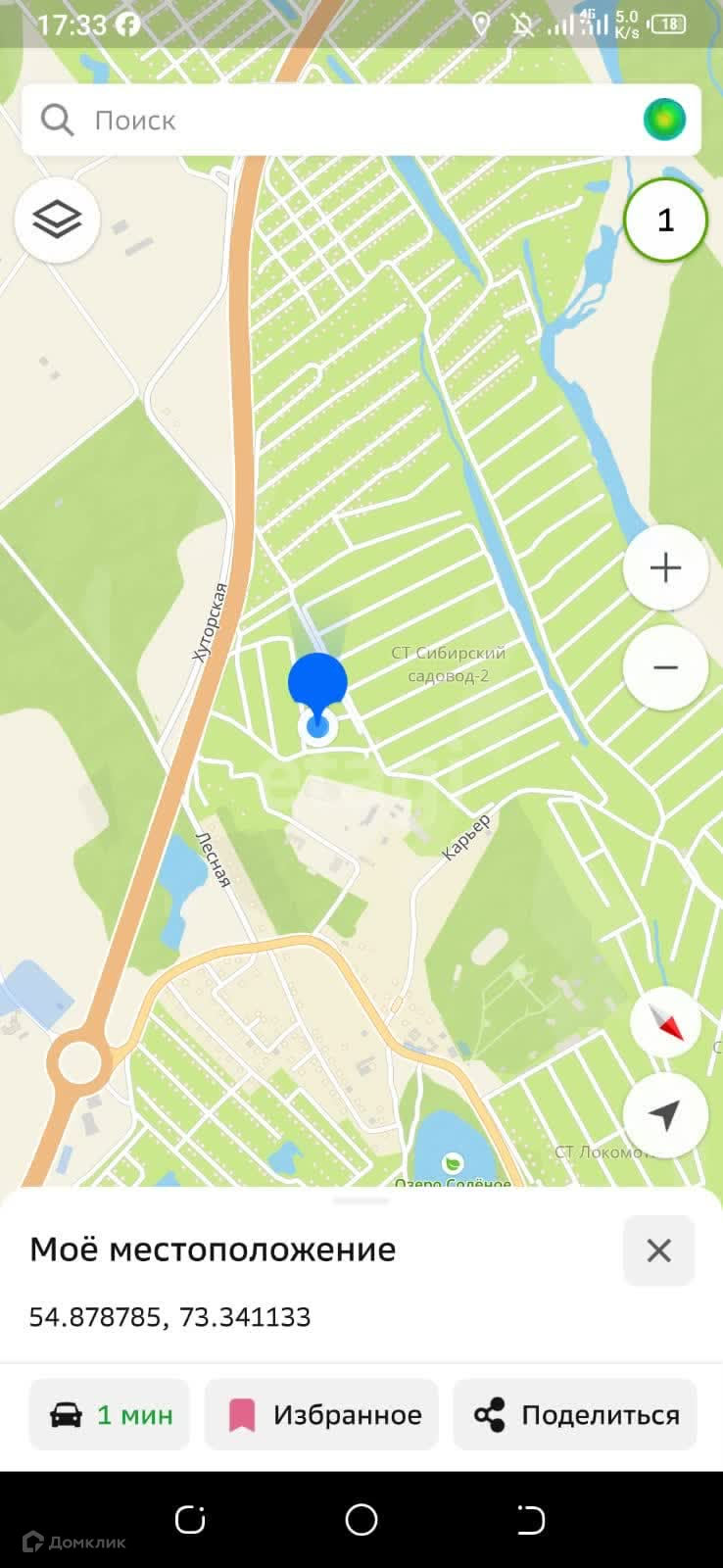Add this location to Избранное

tap(321, 1415)
